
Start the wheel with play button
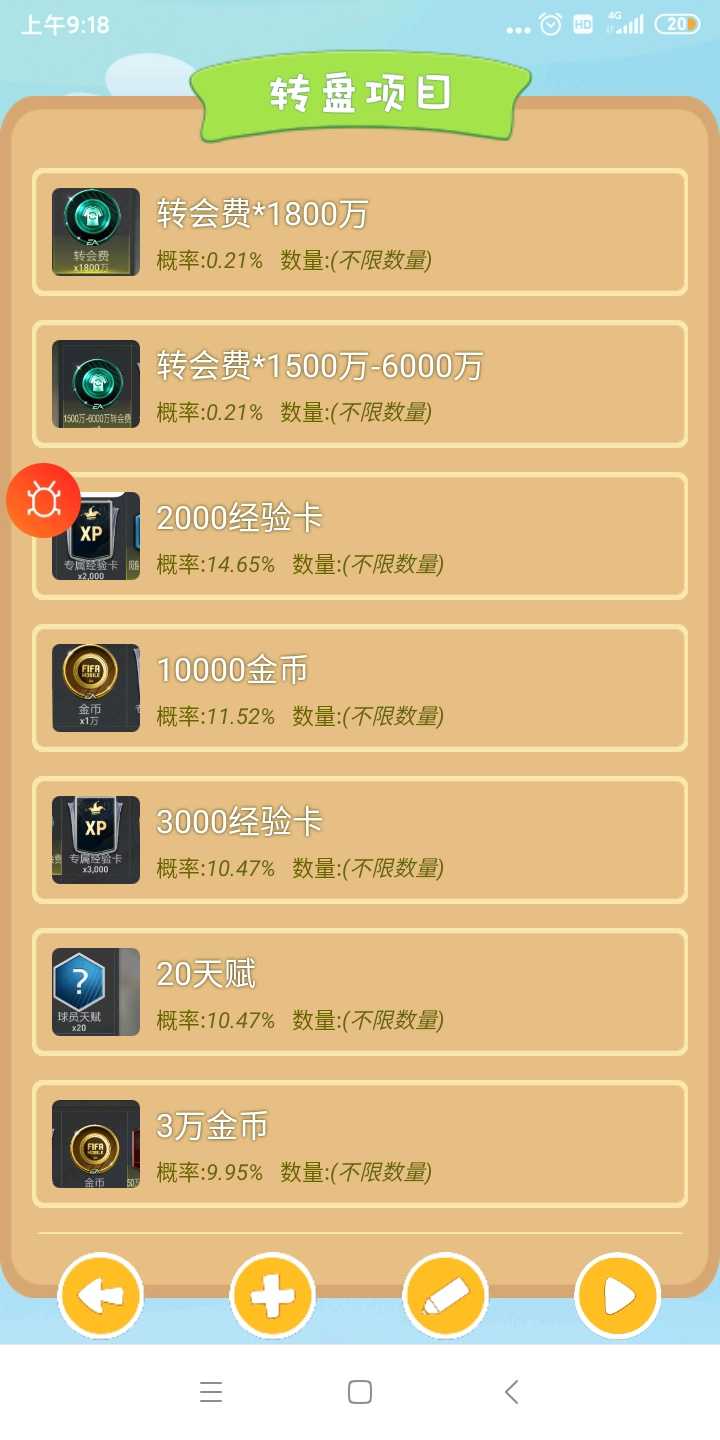[617, 1296]
